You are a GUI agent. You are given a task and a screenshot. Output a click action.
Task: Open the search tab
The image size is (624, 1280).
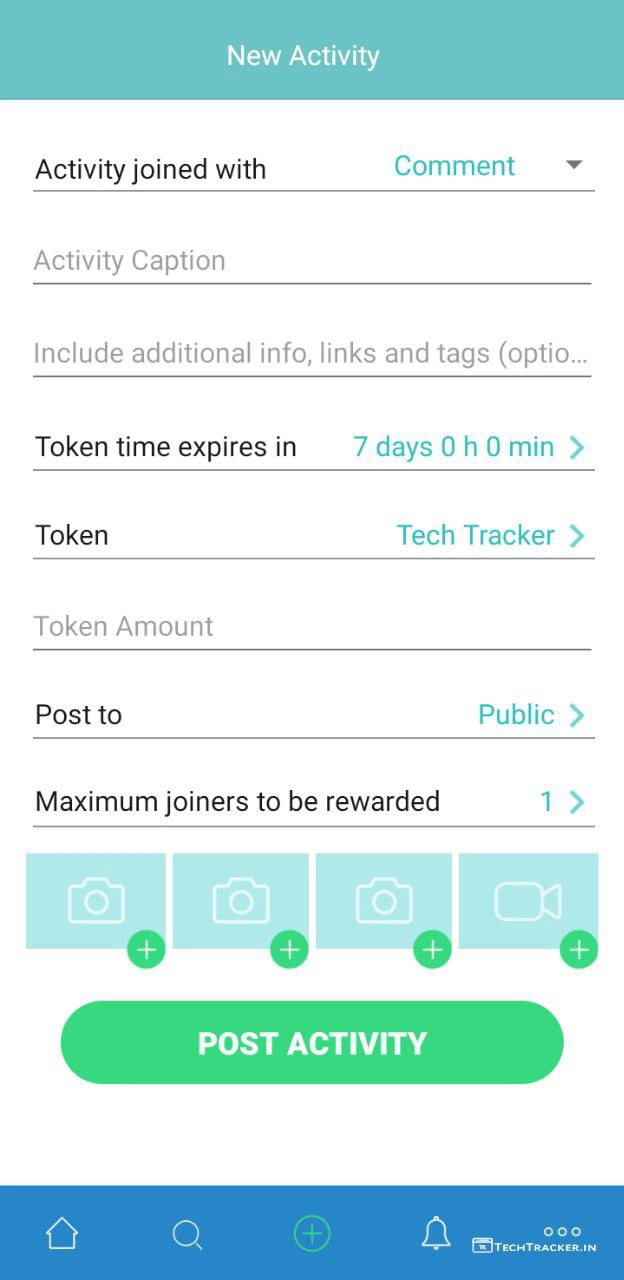[x=187, y=1235]
